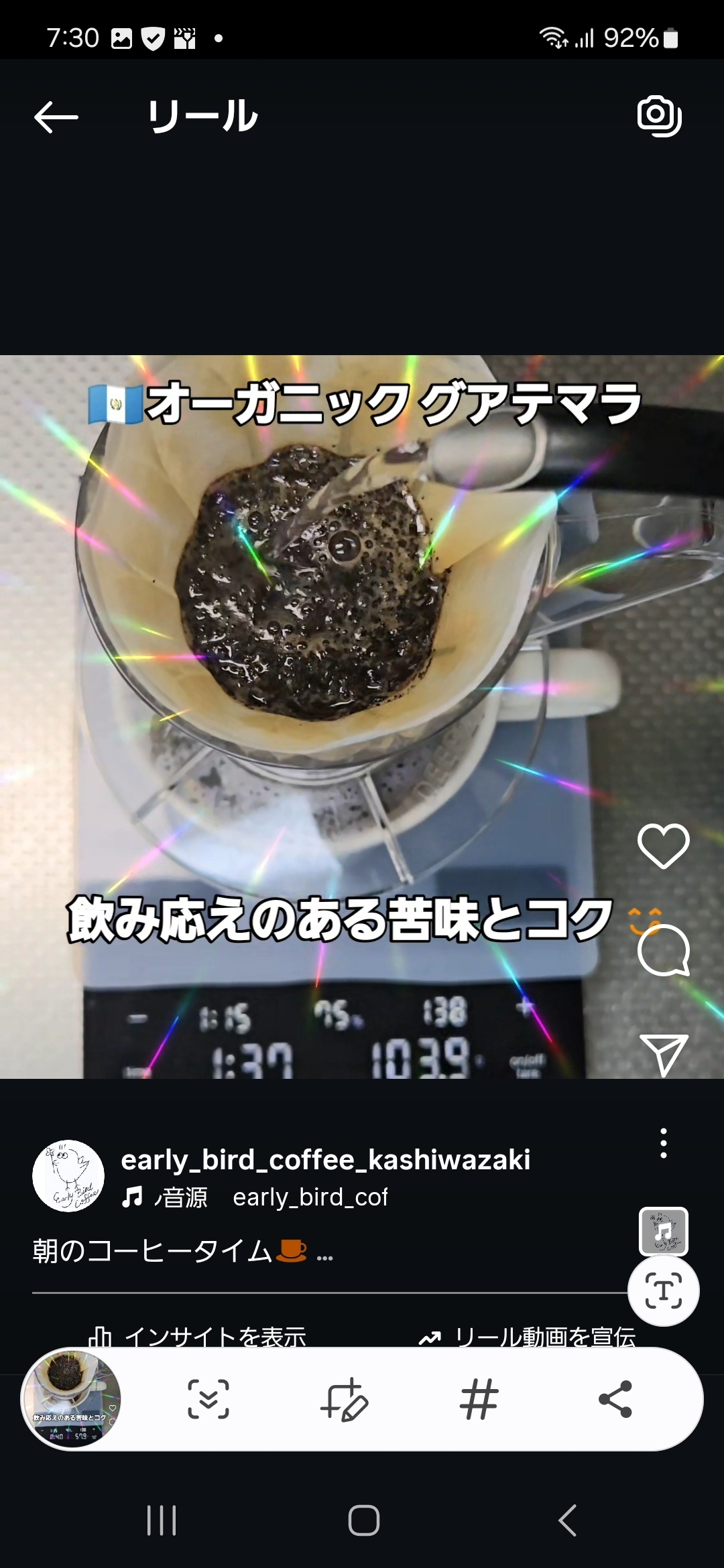
Task: Tap the system home button
Action: (x=364, y=1520)
